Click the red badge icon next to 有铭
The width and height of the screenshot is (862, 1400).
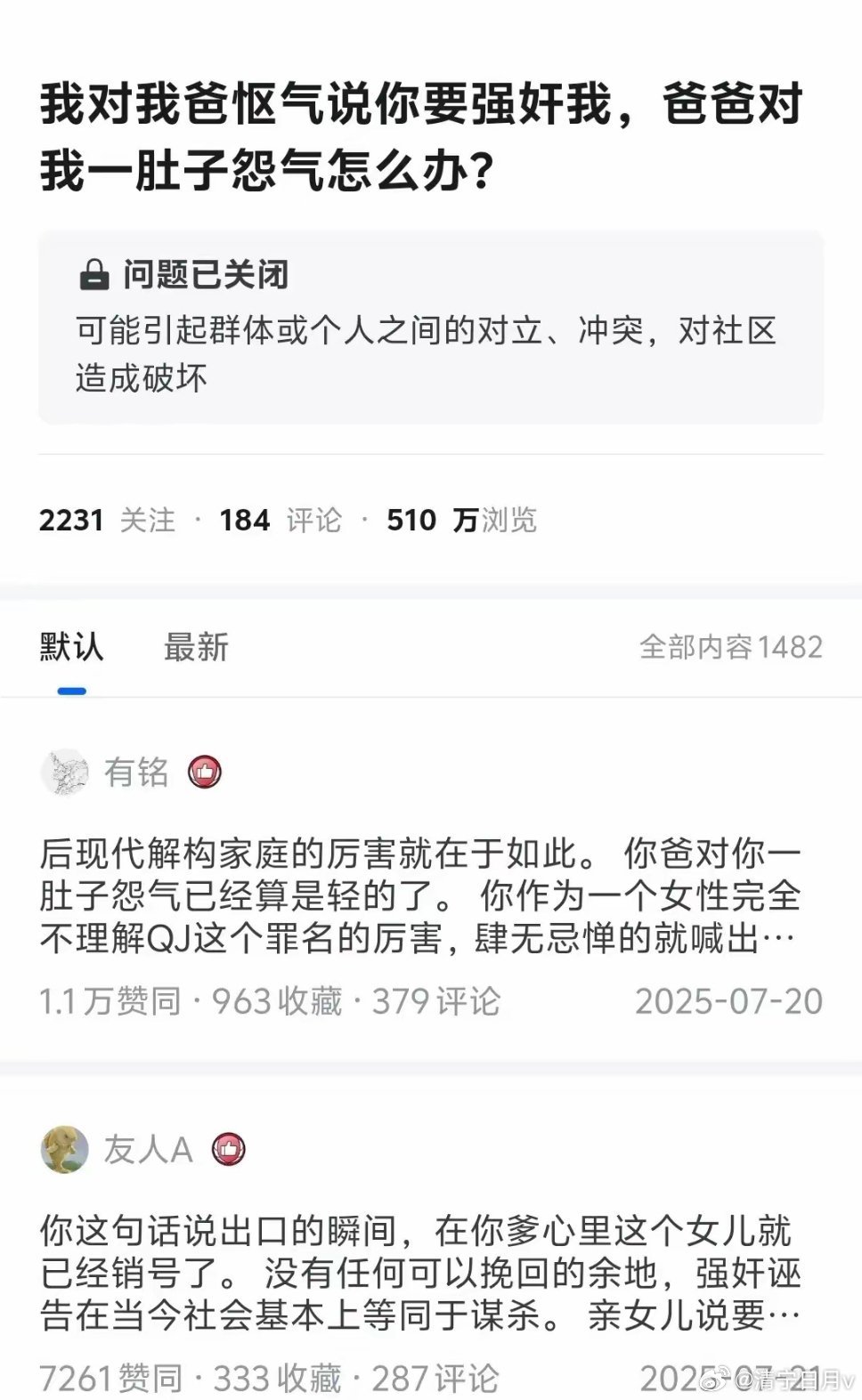pos(206,773)
